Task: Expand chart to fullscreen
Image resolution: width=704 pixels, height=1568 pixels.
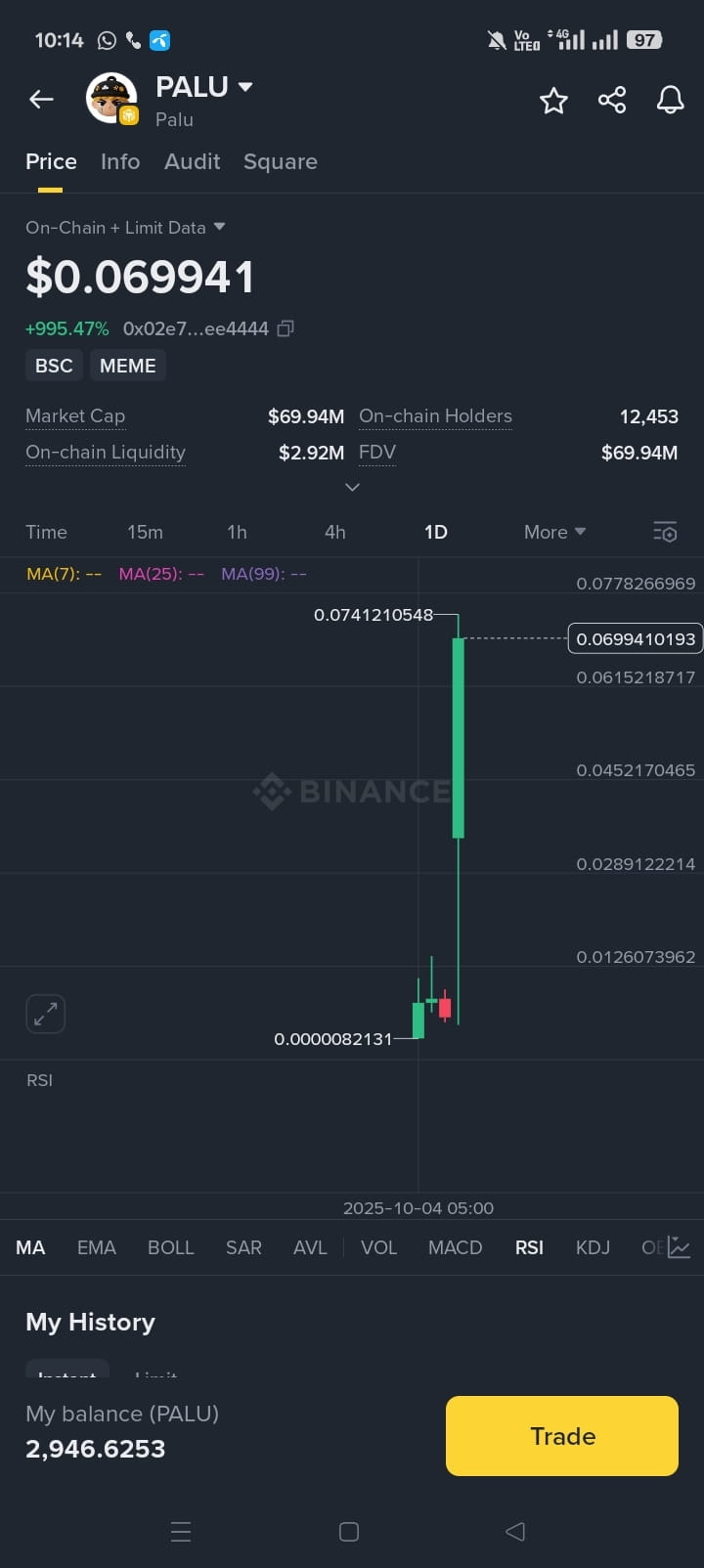Action: pyautogui.click(x=45, y=1014)
